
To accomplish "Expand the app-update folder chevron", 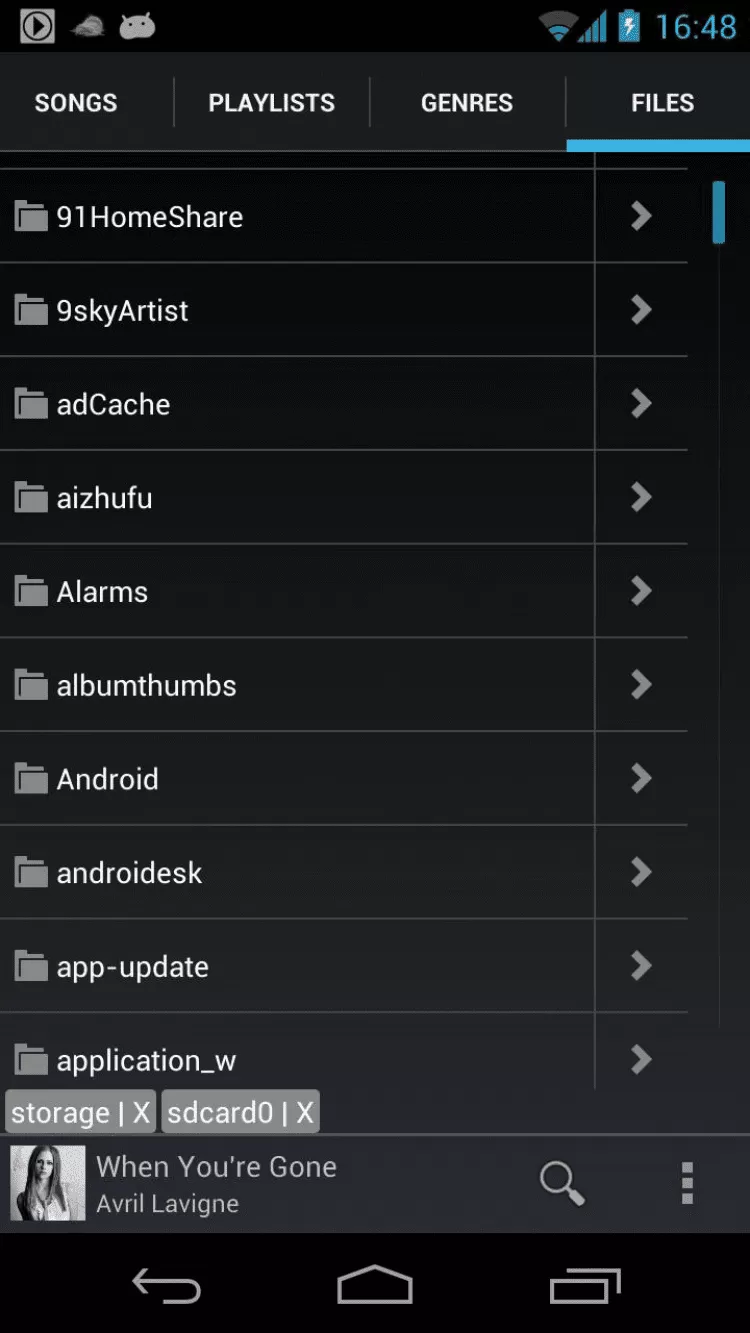I will tap(641, 966).
